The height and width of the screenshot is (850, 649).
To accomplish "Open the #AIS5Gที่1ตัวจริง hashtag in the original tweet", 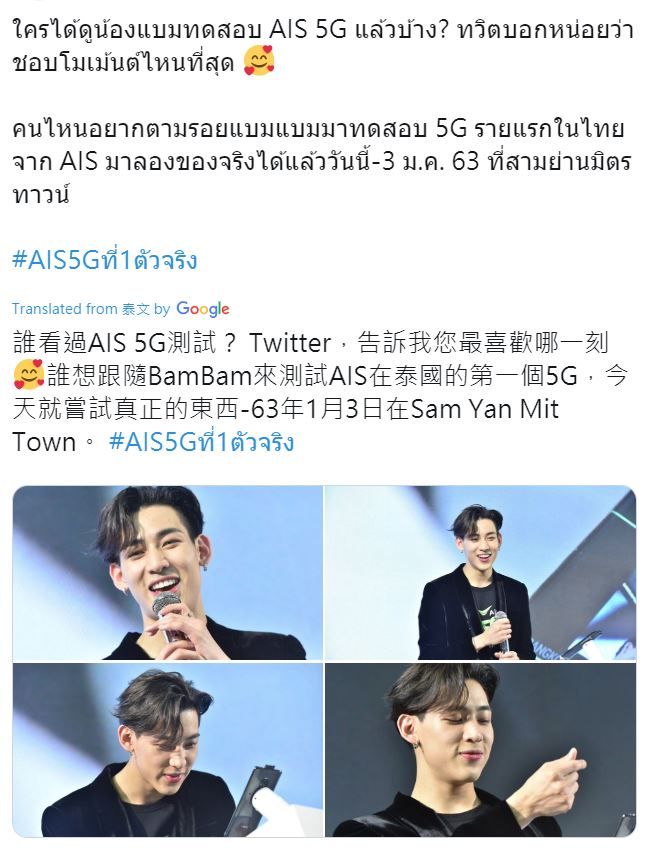I will 105,260.
